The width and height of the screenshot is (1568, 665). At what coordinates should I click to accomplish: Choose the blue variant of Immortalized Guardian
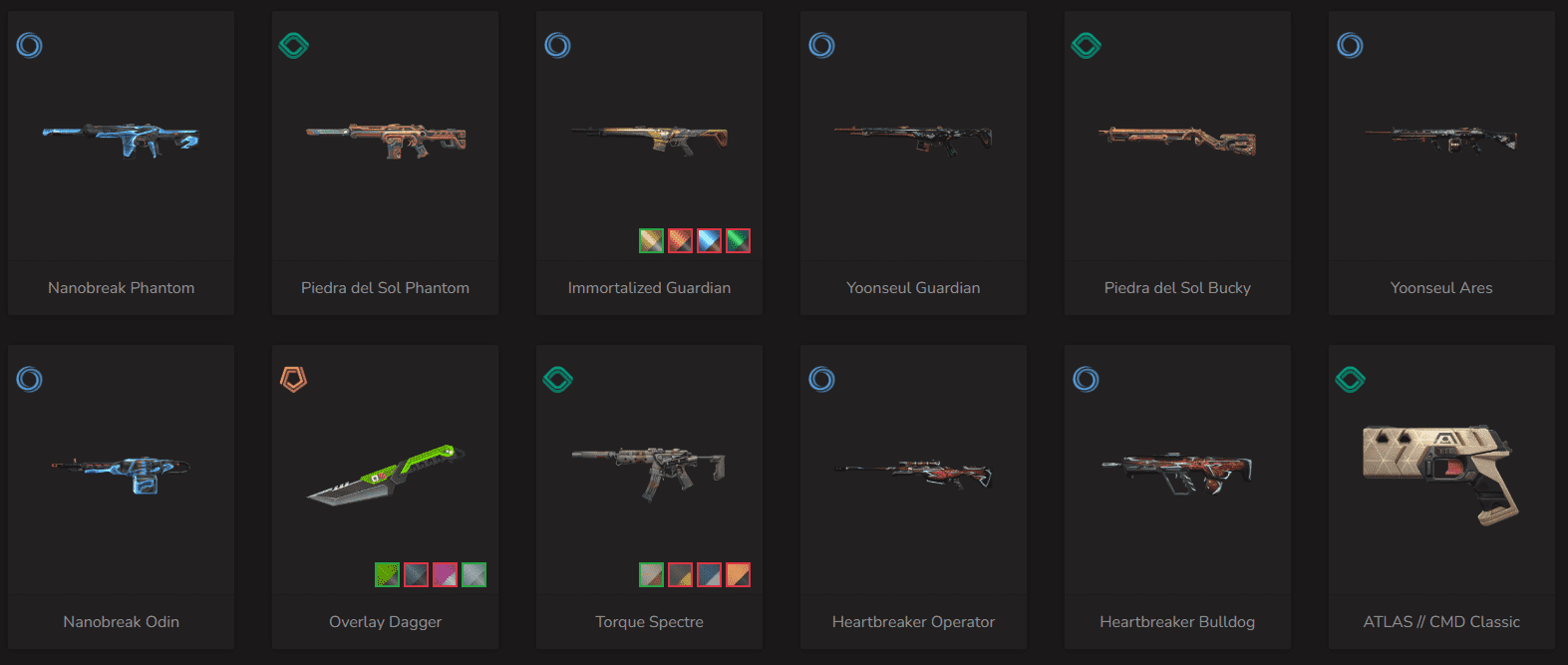pyautogui.click(x=709, y=240)
